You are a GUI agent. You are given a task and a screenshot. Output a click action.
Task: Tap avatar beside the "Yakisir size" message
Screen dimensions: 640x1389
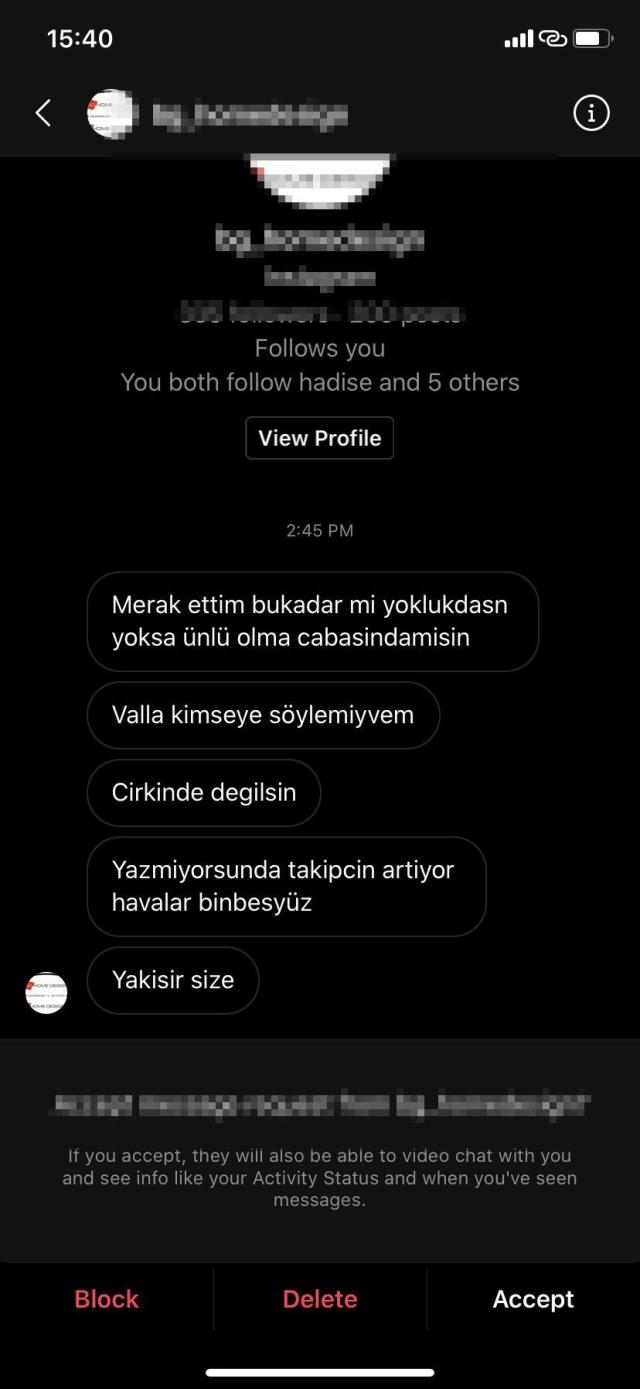[x=46, y=992]
